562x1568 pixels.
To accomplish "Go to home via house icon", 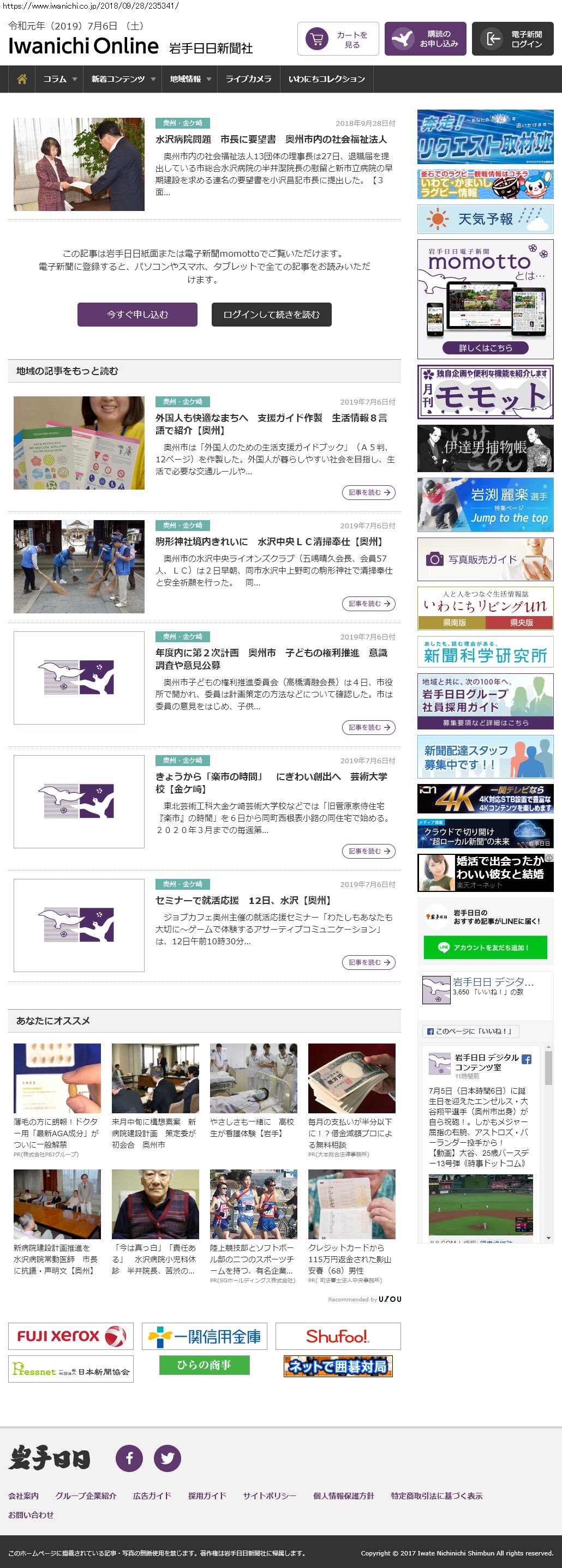I will [x=22, y=79].
